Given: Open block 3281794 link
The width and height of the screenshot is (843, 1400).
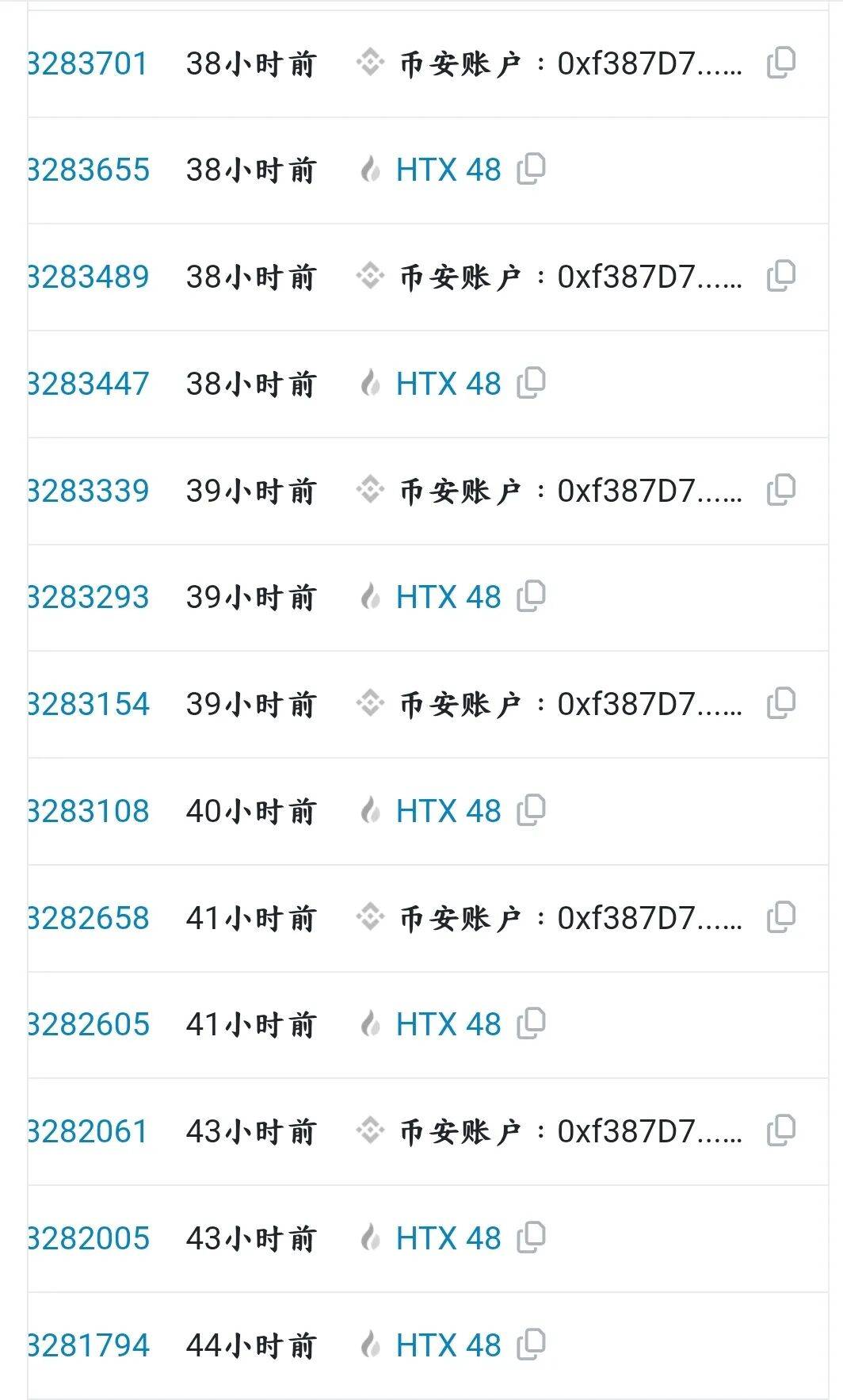Looking at the screenshot, I should [x=88, y=1345].
